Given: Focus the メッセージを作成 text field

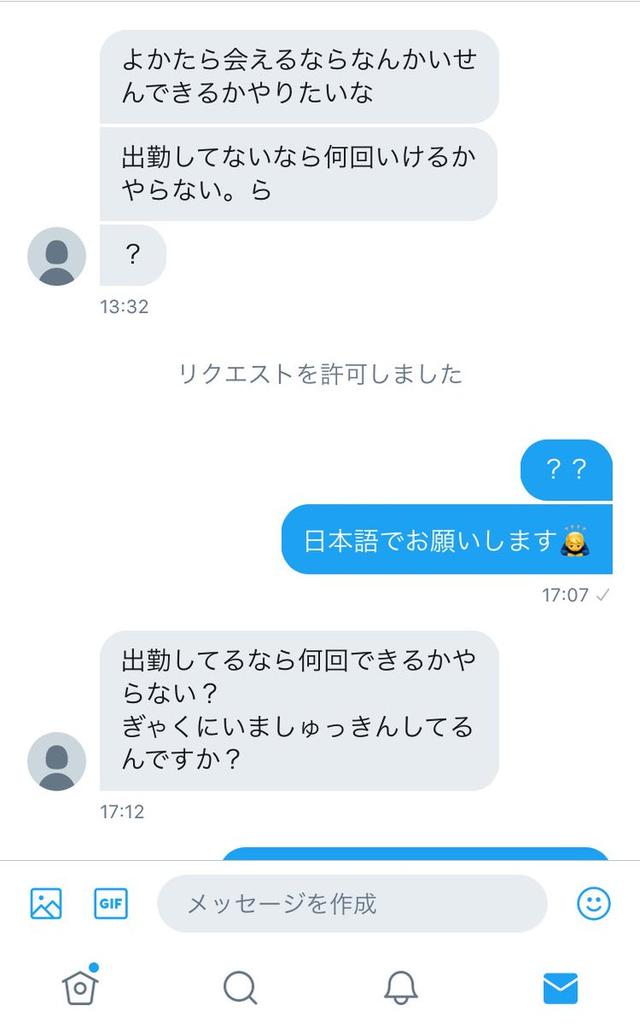Looking at the screenshot, I should (352, 904).
